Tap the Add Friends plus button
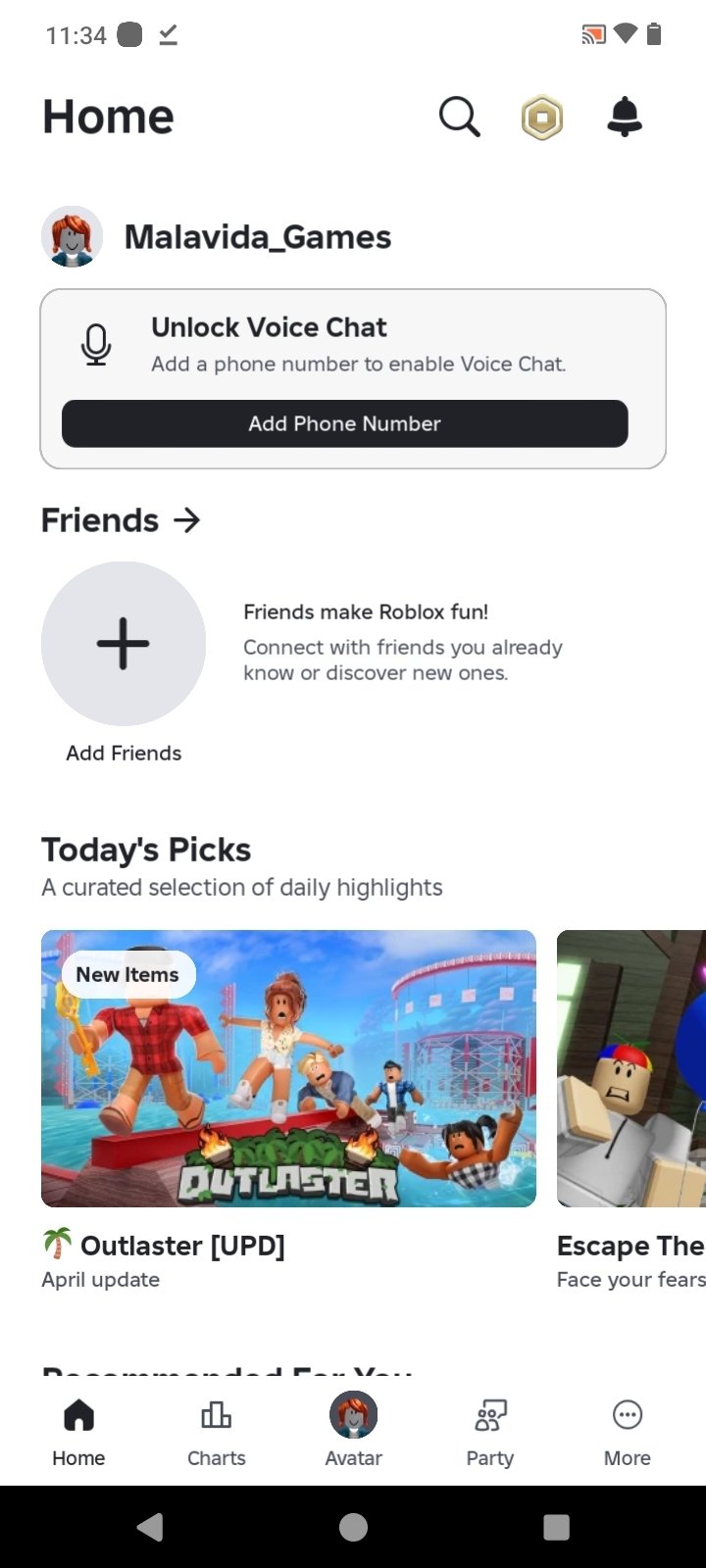706x1568 pixels. point(124,644)
